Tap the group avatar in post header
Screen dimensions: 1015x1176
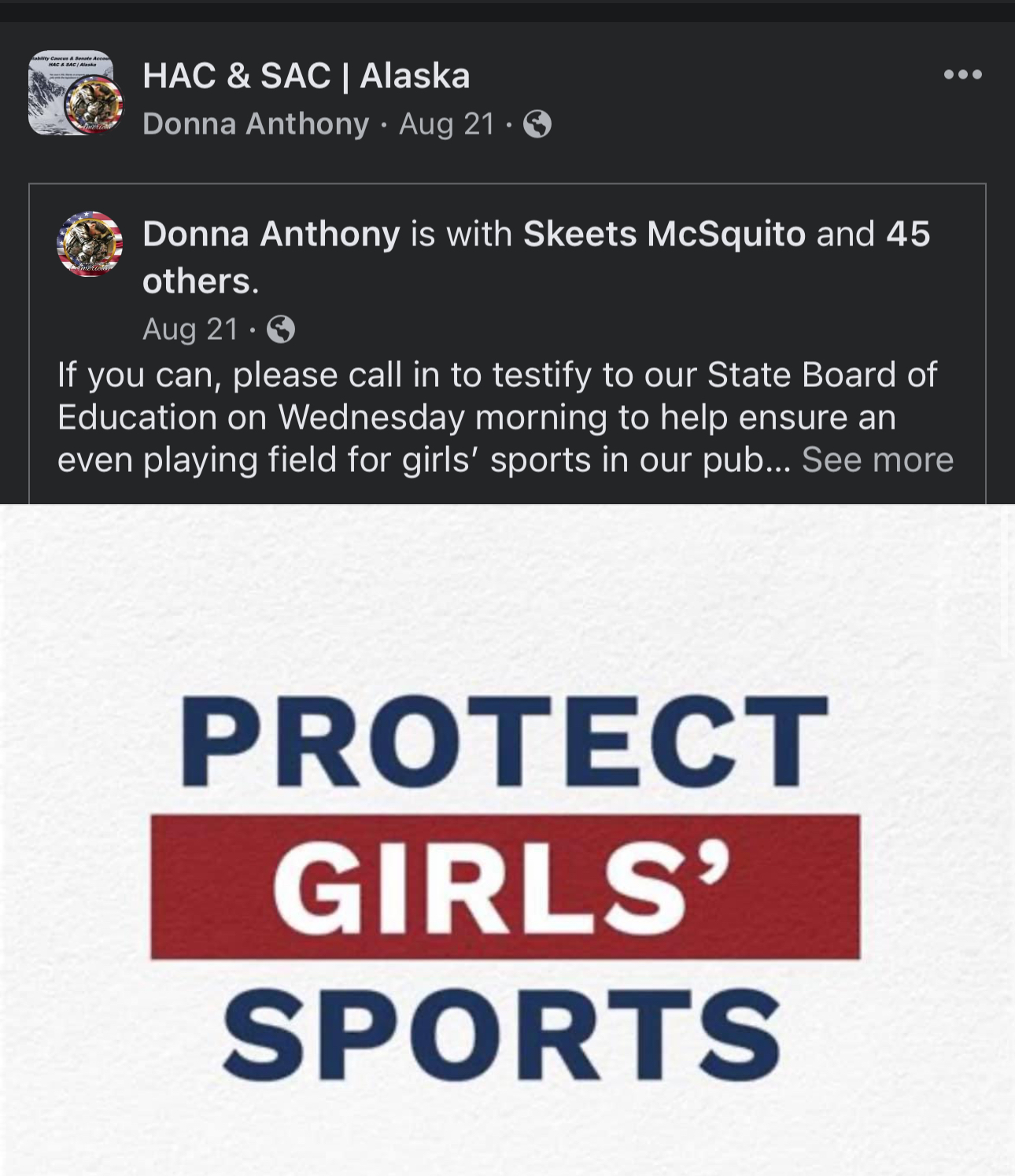(75, 94)
